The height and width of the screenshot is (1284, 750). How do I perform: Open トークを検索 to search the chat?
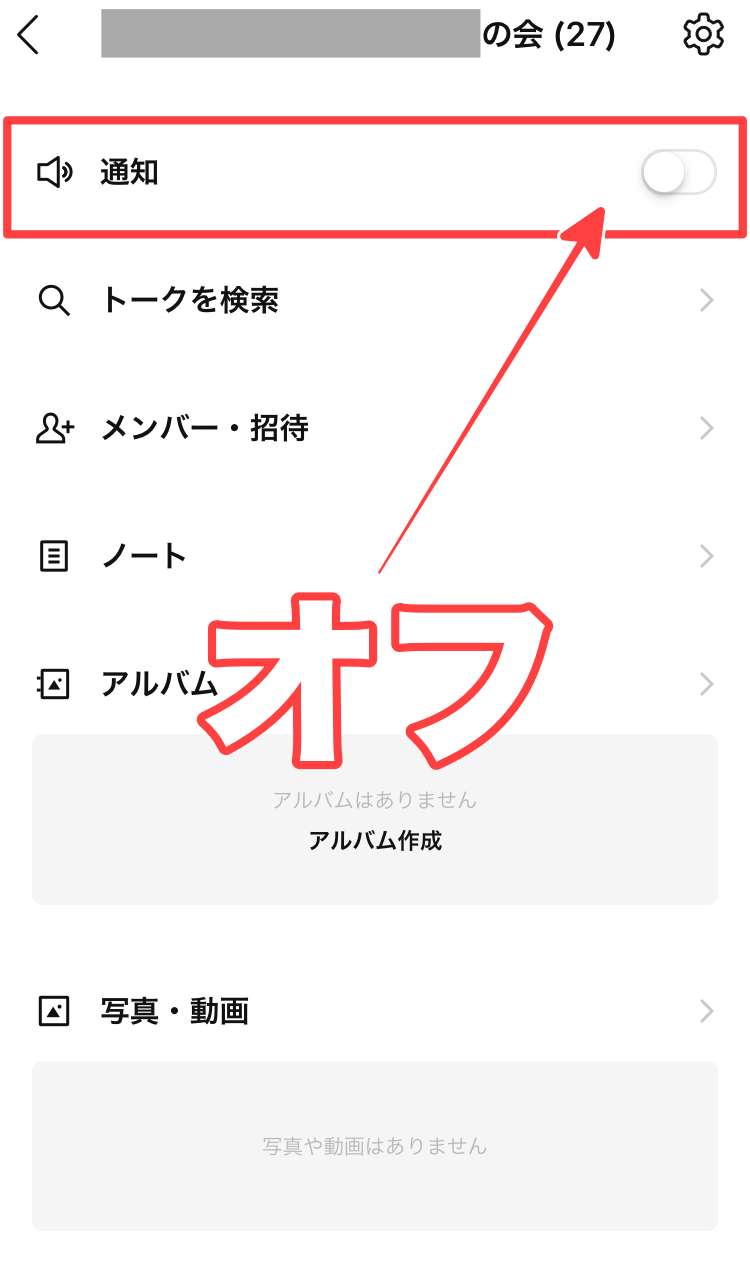[x=190, y=300]
